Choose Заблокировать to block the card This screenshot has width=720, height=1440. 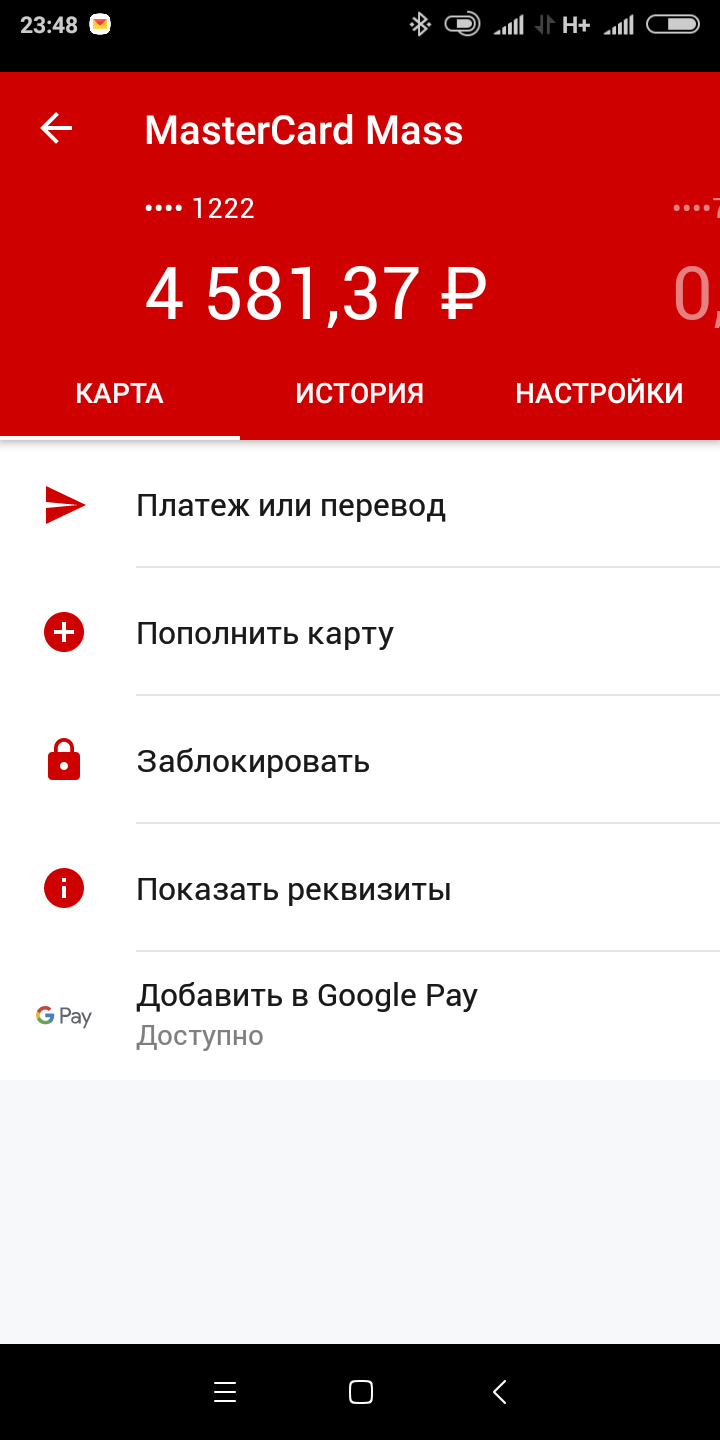(360, 761)
